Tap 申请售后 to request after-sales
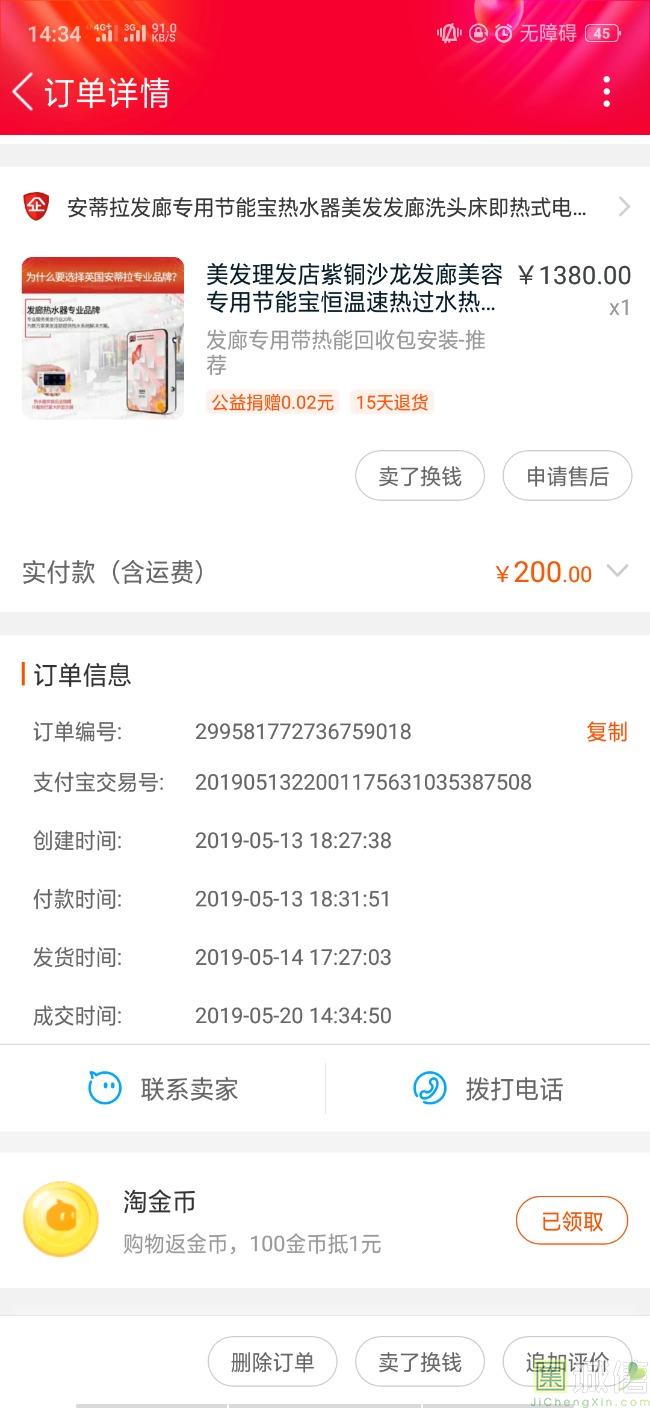 (567, 476)
